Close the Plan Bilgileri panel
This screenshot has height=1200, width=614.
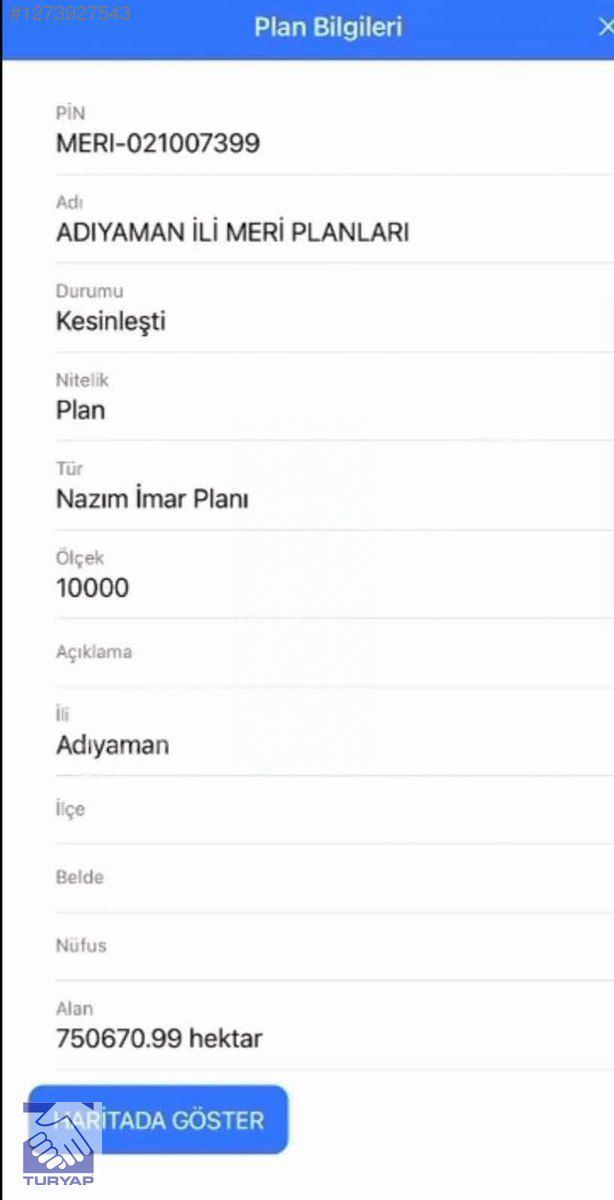(x=604, y=27)
